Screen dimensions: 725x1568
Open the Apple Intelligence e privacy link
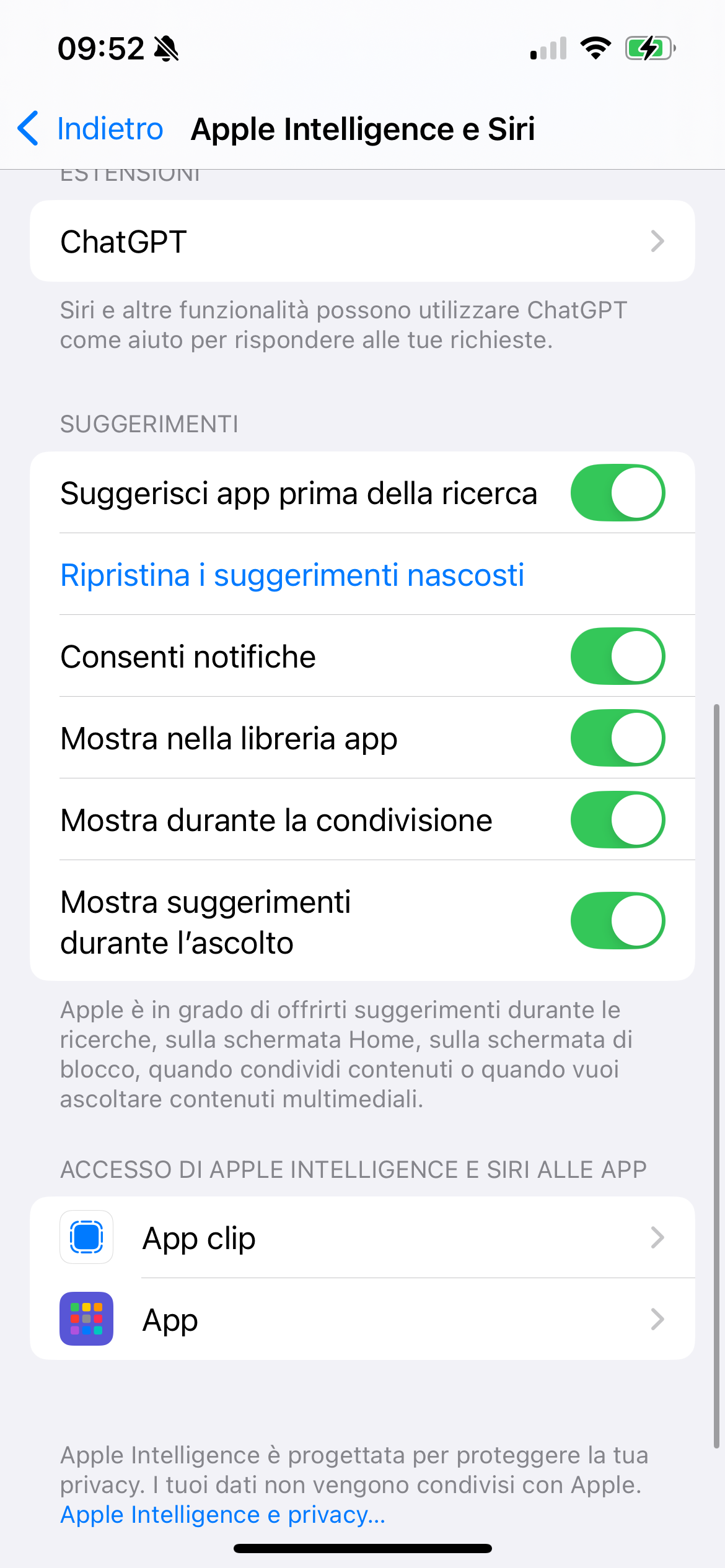pos(223,1515)
